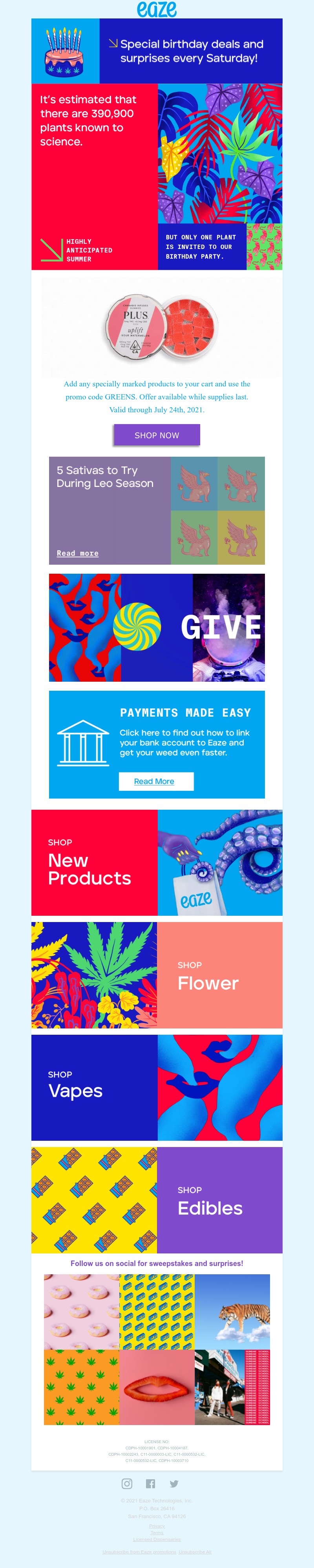
Task: Open Licensed Dispensaries link
Action: [156, 1539]
